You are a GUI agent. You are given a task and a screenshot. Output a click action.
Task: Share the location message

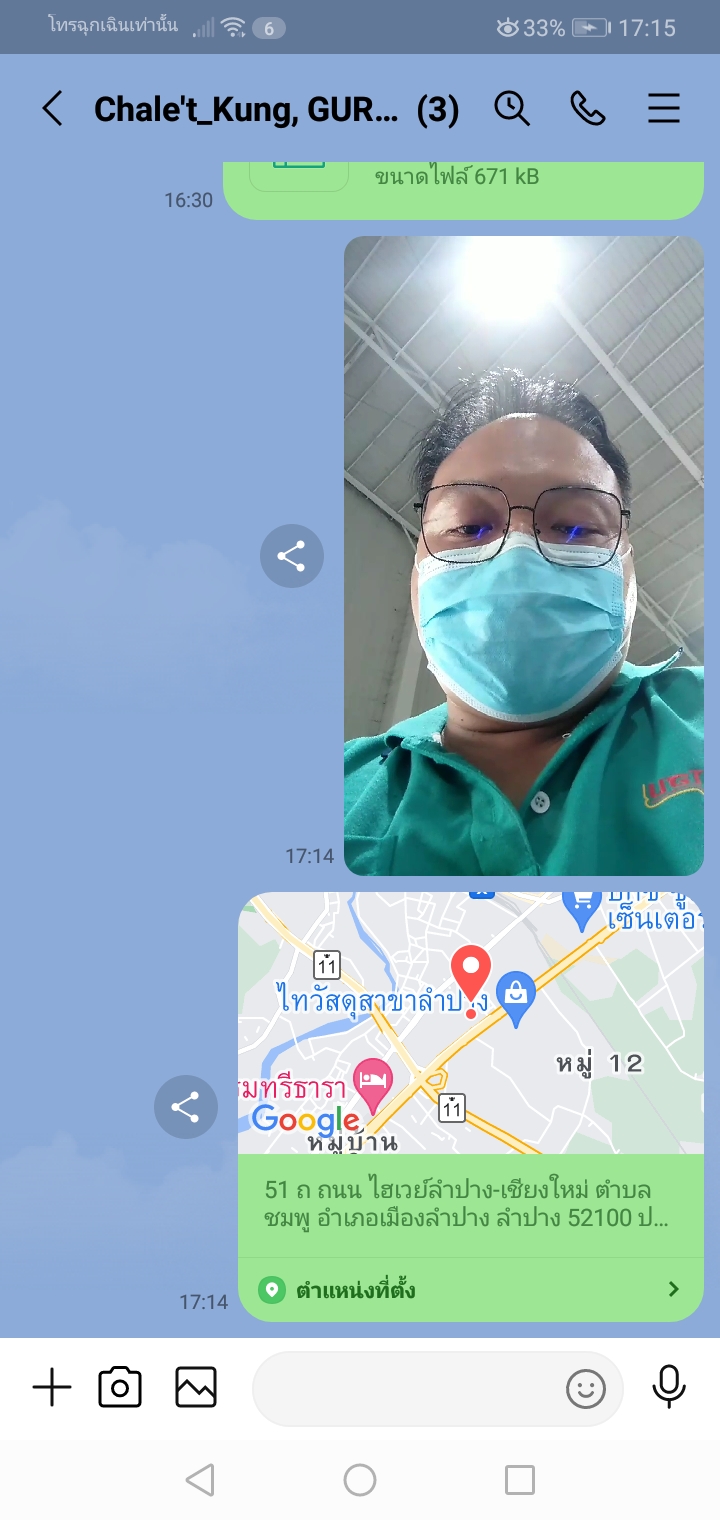coord(185,1107)
